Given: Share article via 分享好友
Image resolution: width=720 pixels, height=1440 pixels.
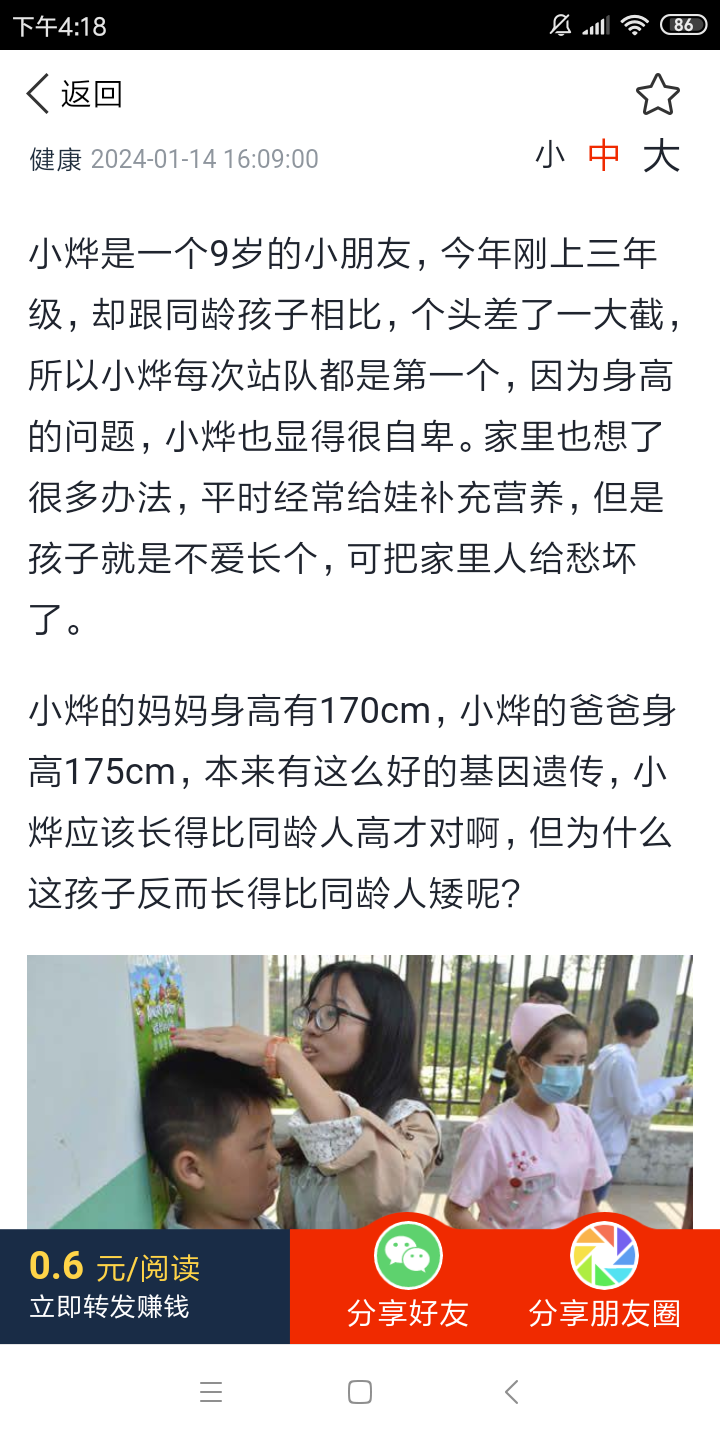Looking at the screenshot, I should tap(408, 1284).
